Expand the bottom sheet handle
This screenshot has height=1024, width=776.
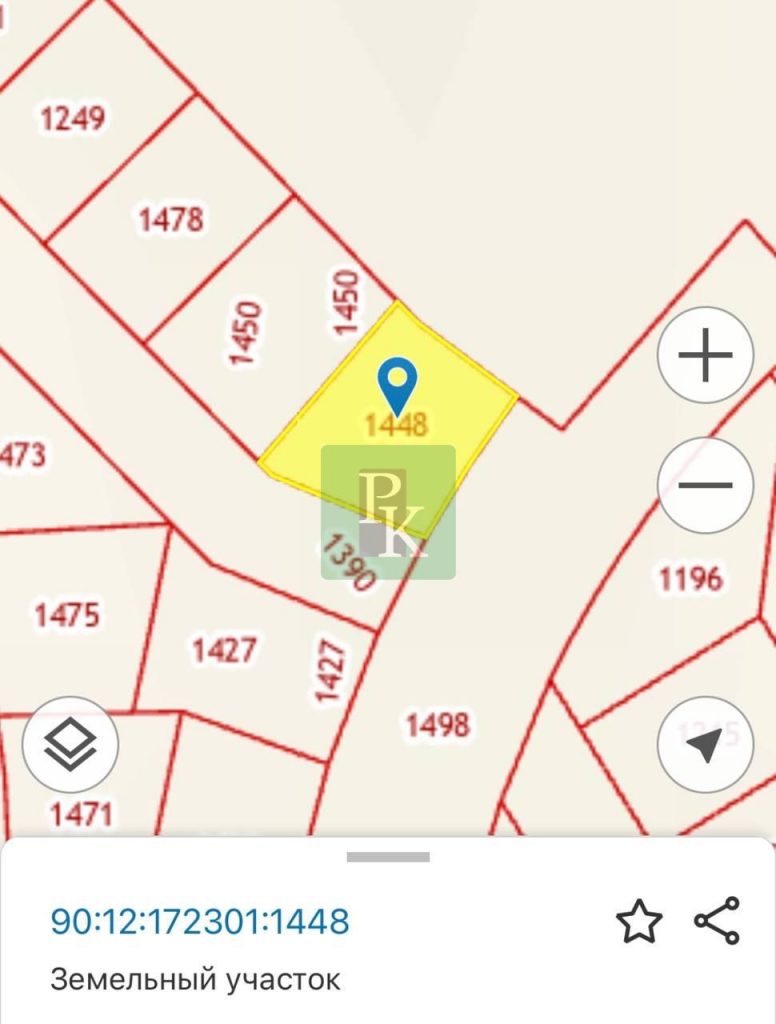click(388, 857)
